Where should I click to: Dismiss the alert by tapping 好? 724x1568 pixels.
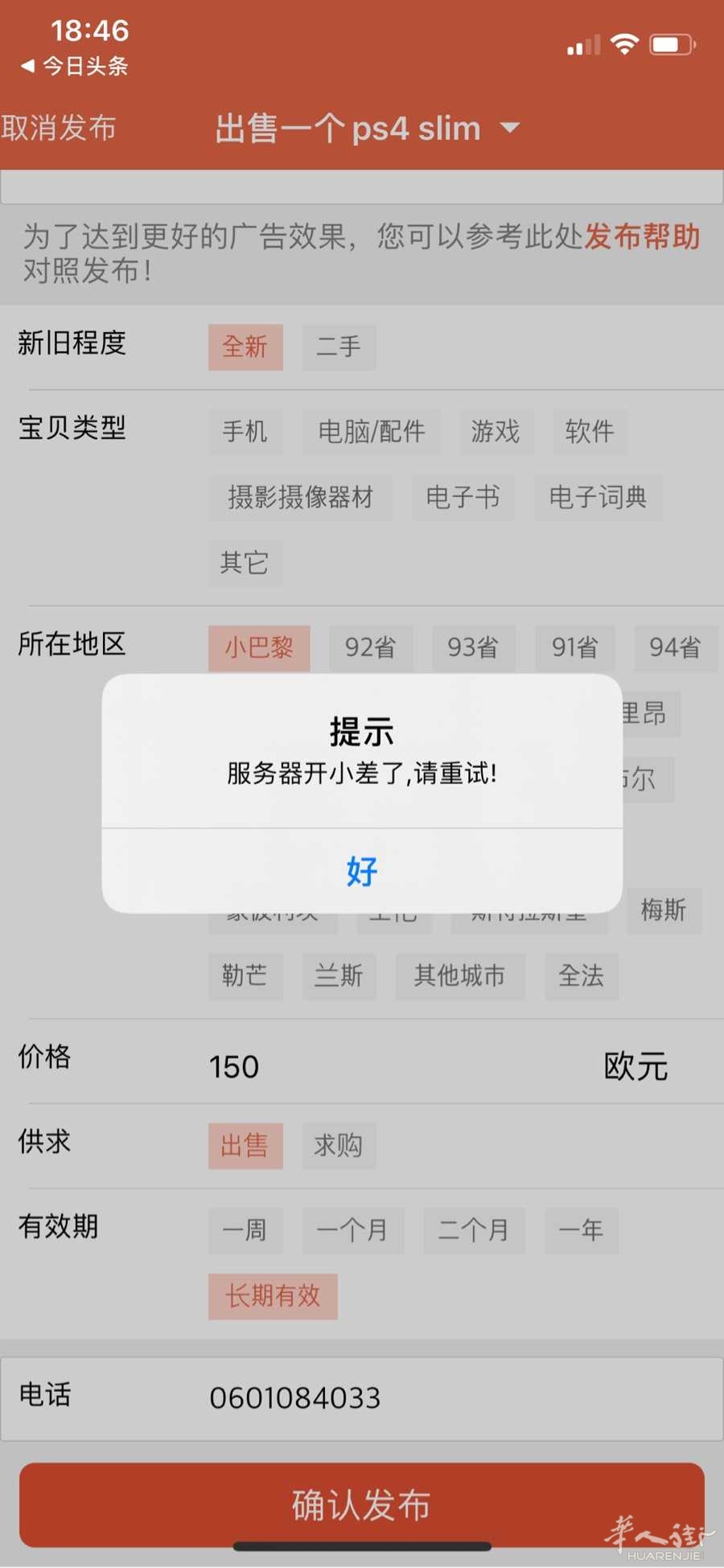pyautogui.click(x=362, y=871)
